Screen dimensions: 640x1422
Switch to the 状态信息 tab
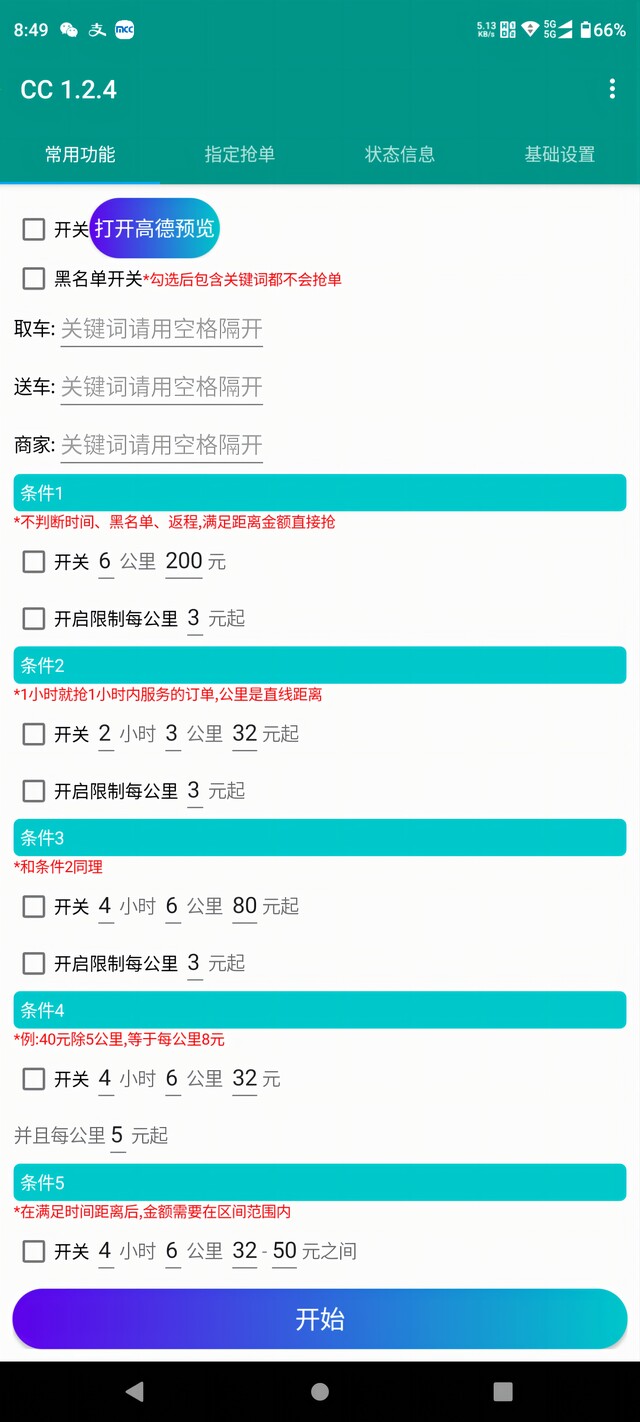pyautogui.click(x=400, y=154)
